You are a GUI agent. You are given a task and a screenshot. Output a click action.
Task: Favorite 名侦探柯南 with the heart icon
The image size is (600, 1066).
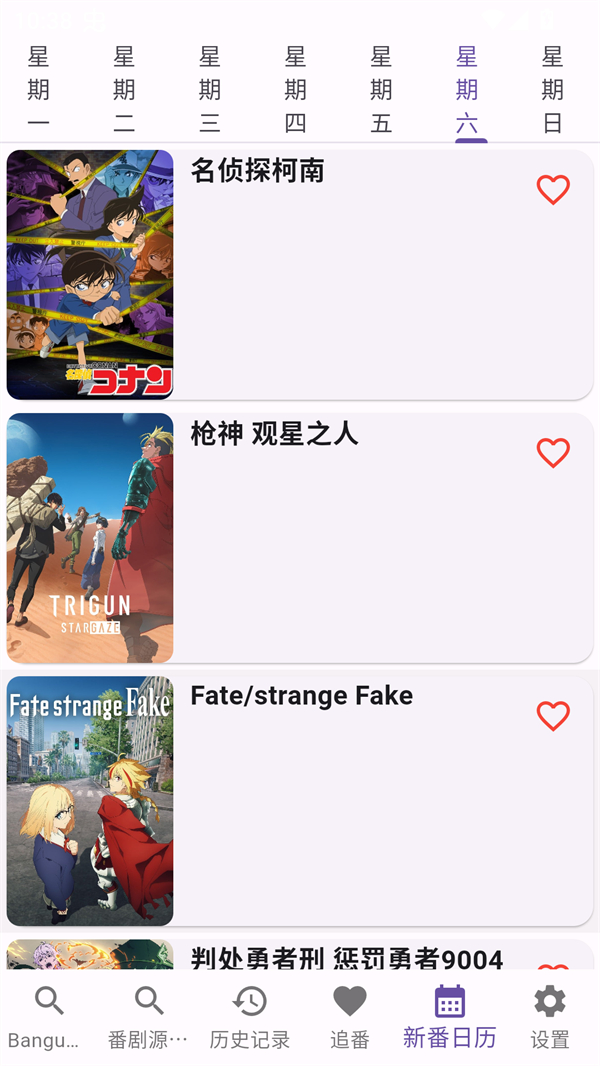553,190
